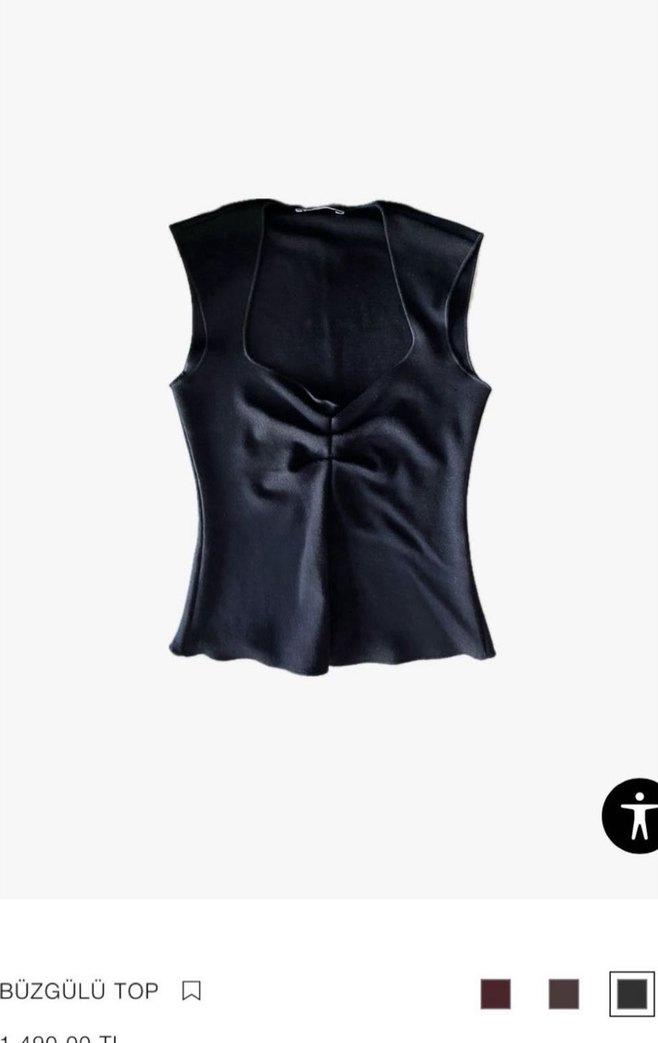
Task: Open the accessibility options button
Action: 633,815
